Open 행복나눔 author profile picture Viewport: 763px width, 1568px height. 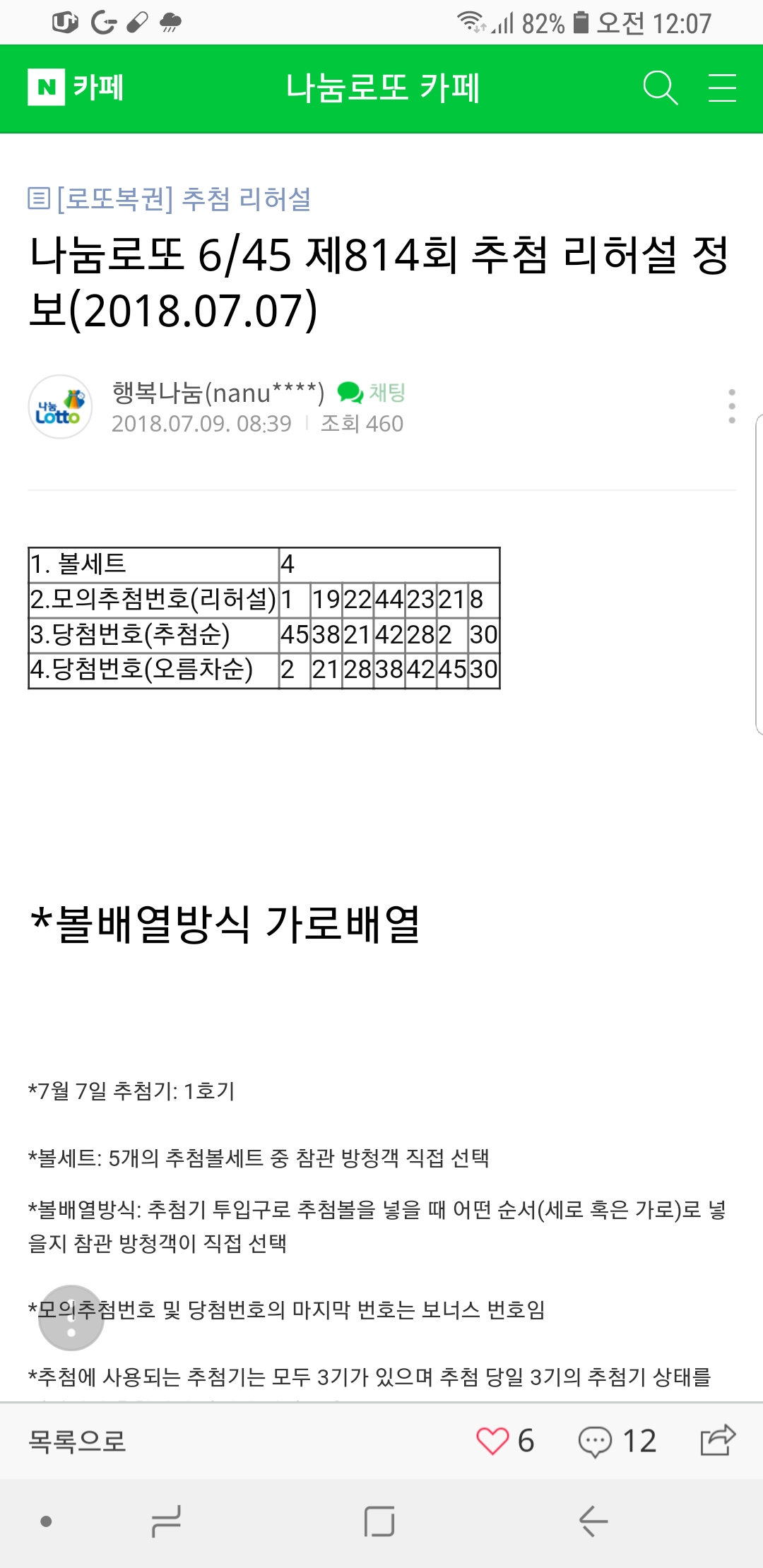(60, 407)
